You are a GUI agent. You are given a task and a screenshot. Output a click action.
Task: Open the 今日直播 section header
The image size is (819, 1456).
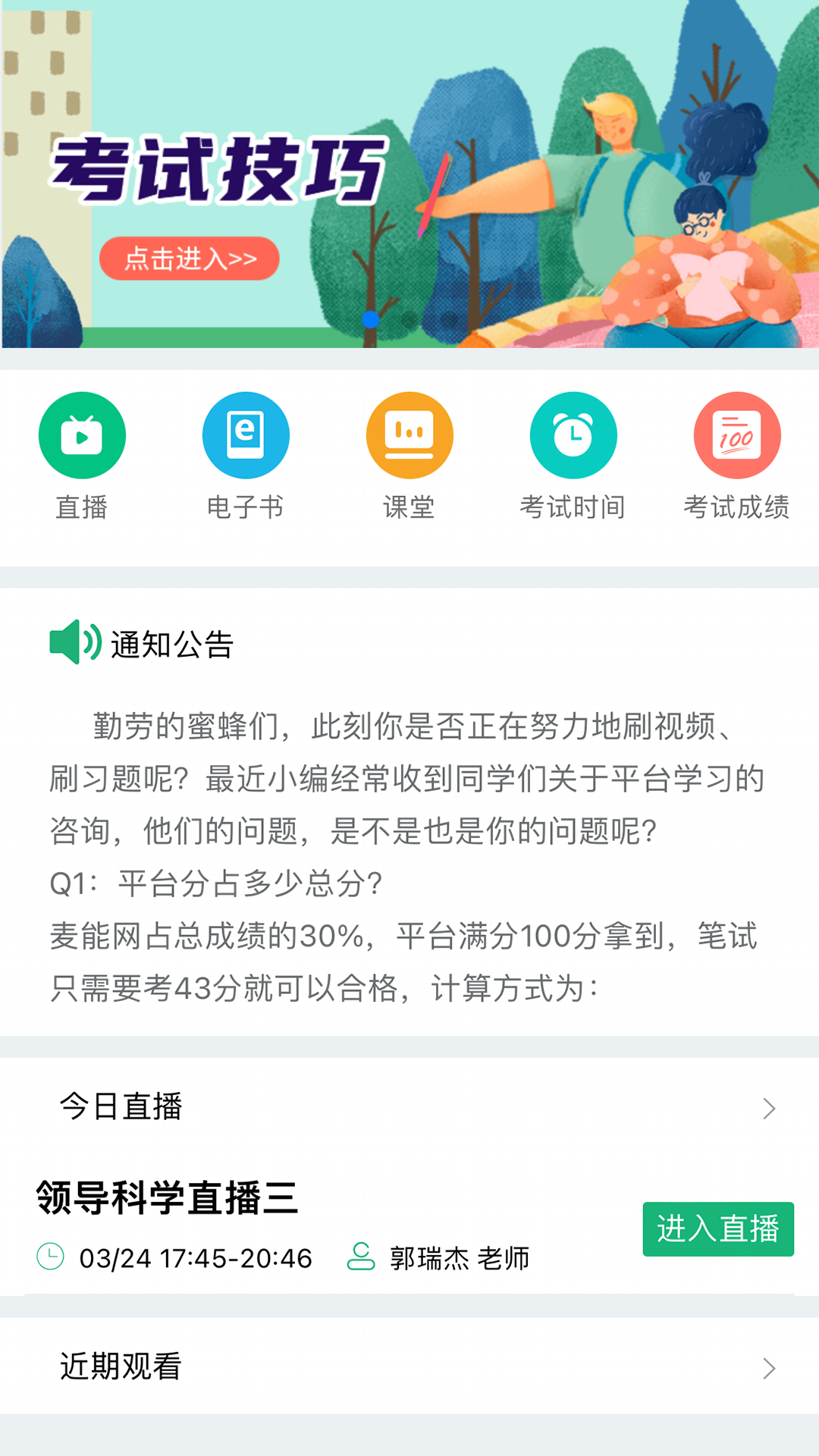(123, 1109)
